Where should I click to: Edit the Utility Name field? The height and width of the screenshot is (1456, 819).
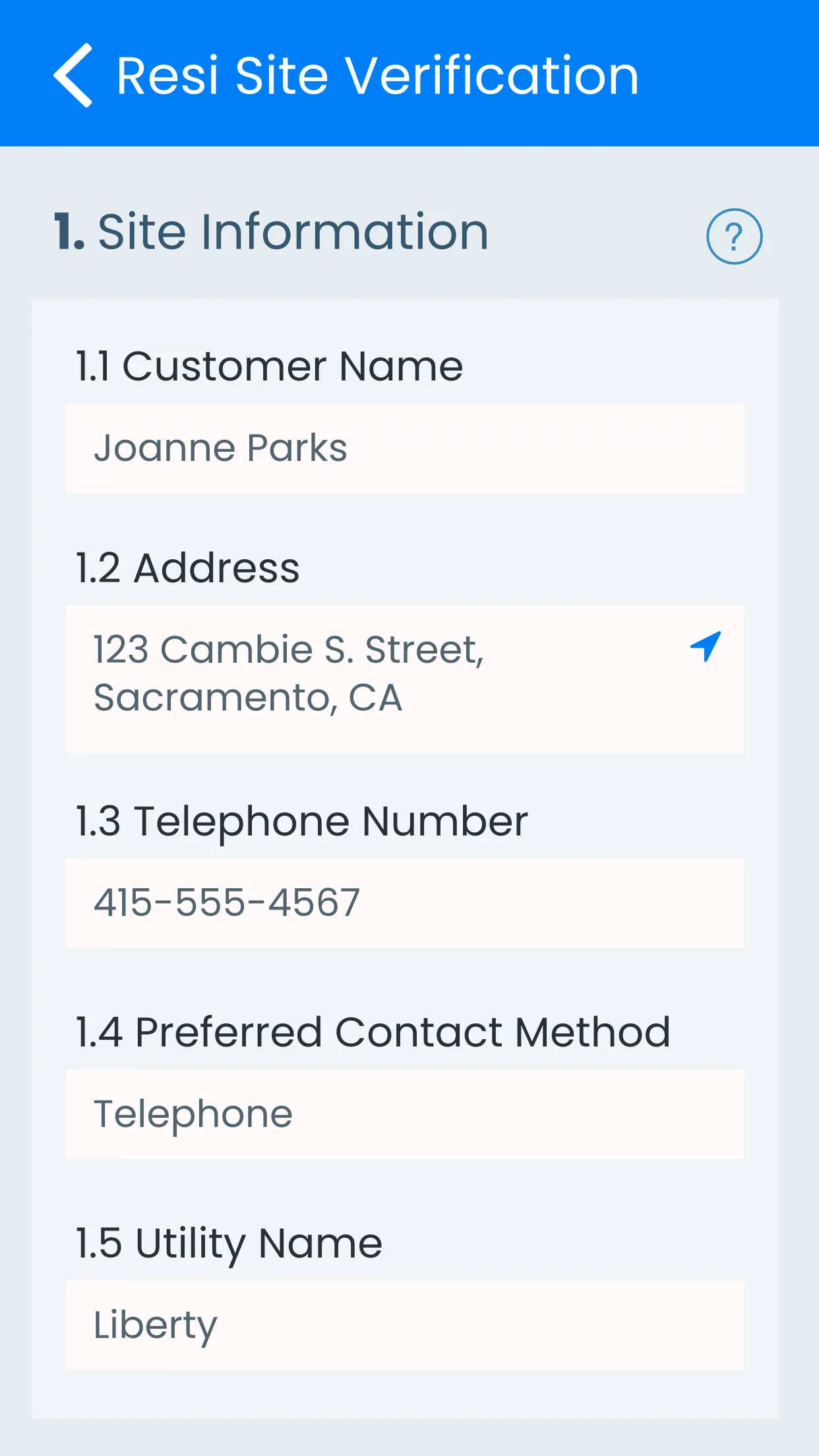[405, 1325]
